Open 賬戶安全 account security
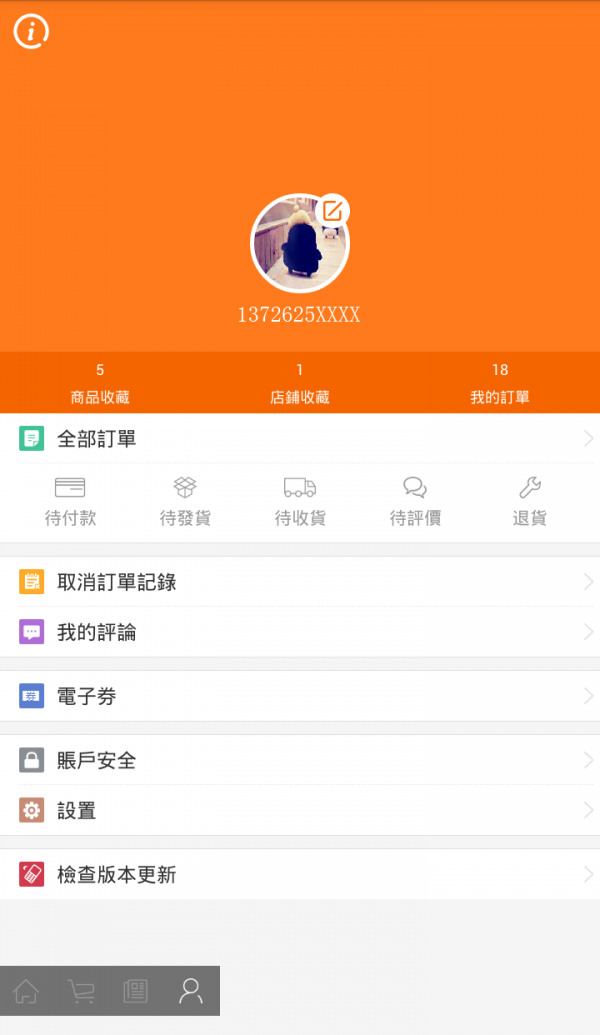The image size is (600, 1035). point(300,760)
